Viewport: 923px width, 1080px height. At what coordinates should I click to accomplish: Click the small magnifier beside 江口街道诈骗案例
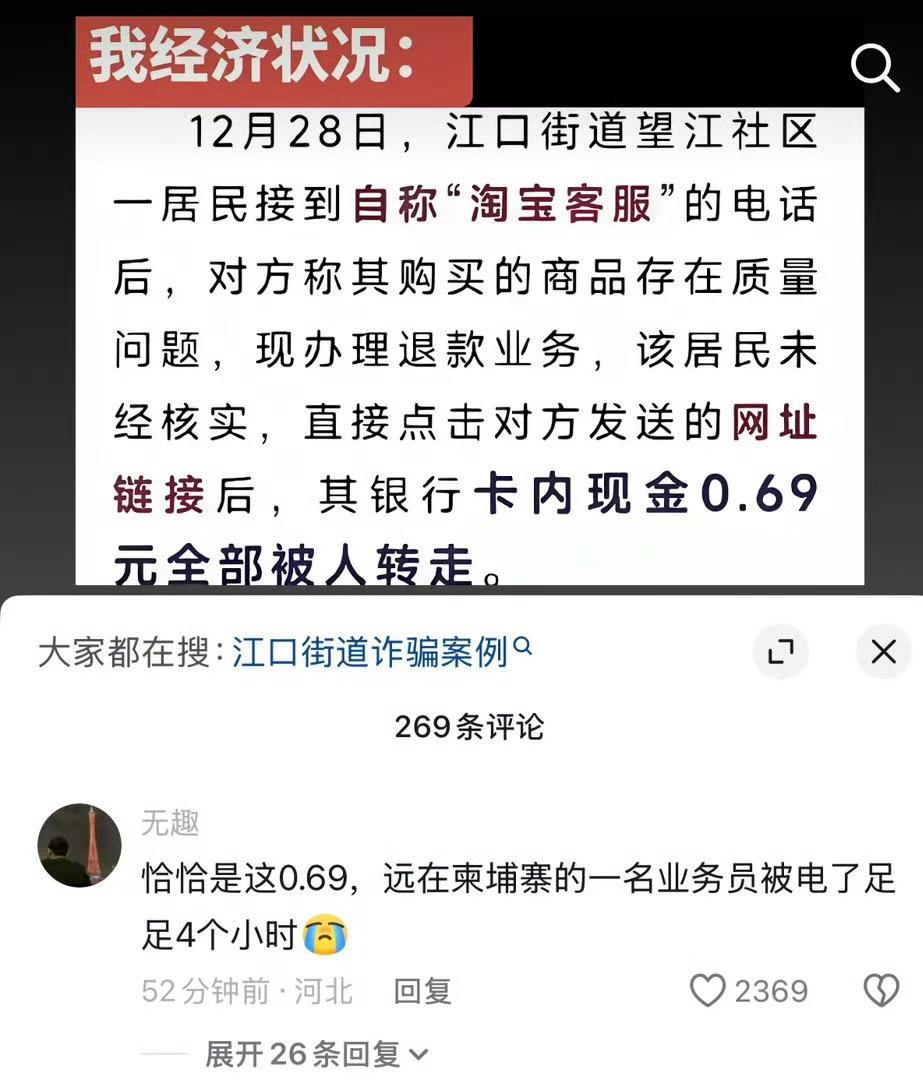click(x=523, y=645)
